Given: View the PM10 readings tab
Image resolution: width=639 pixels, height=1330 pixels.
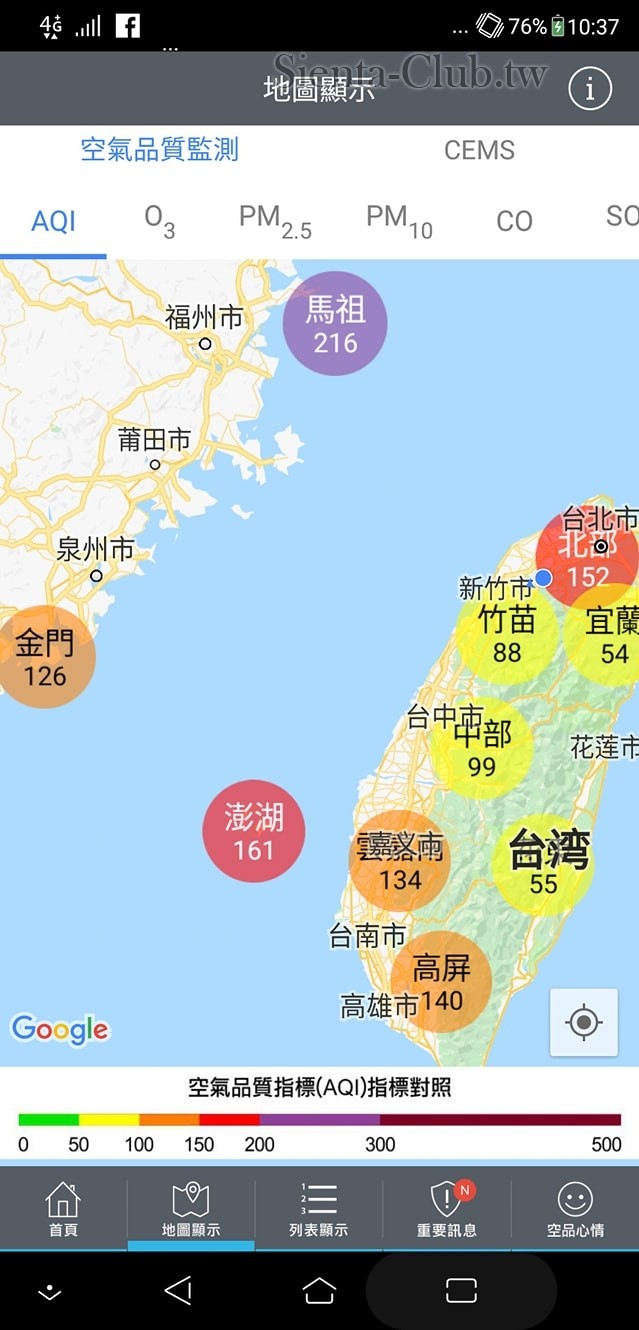Looking at the screenshot, I should 399,220.
